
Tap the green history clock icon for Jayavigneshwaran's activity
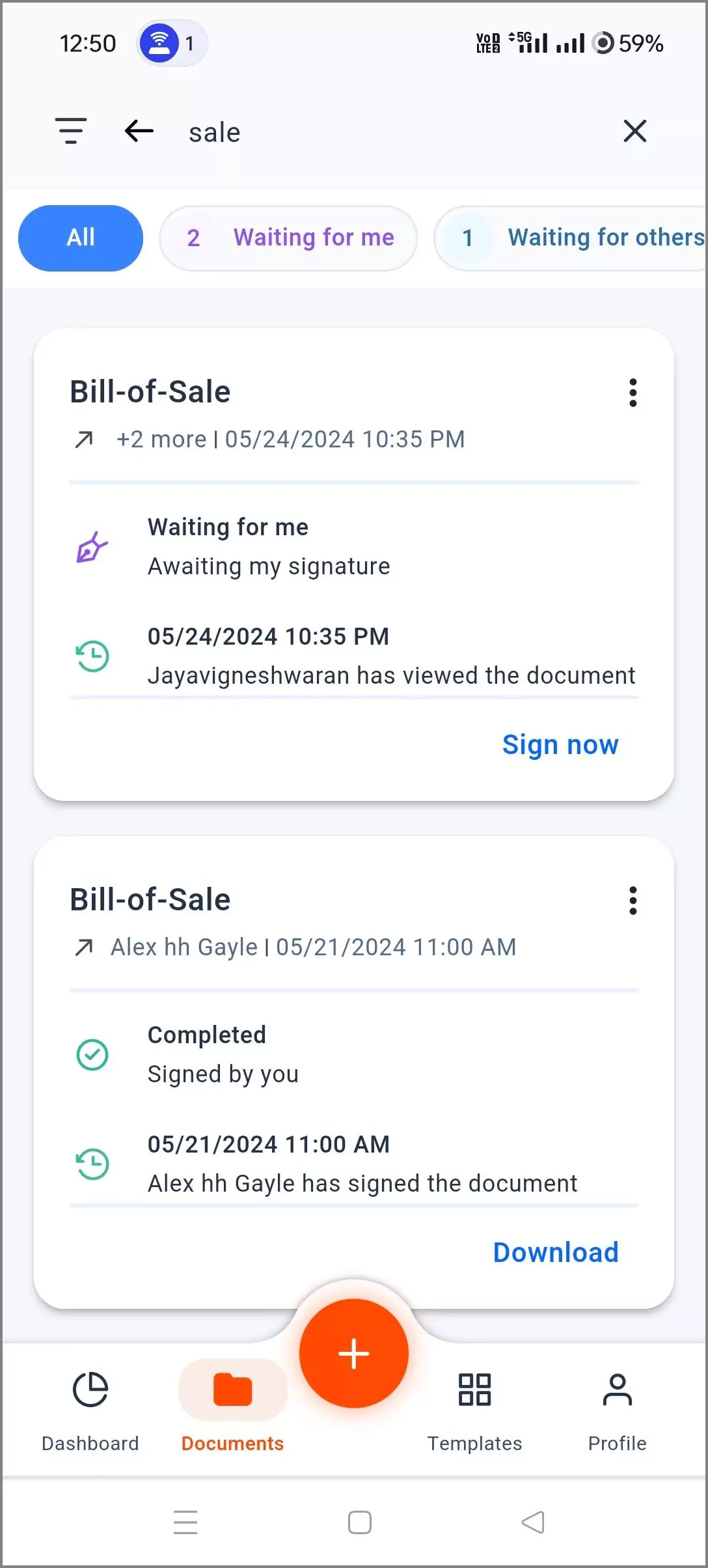[x=91, y=656]
